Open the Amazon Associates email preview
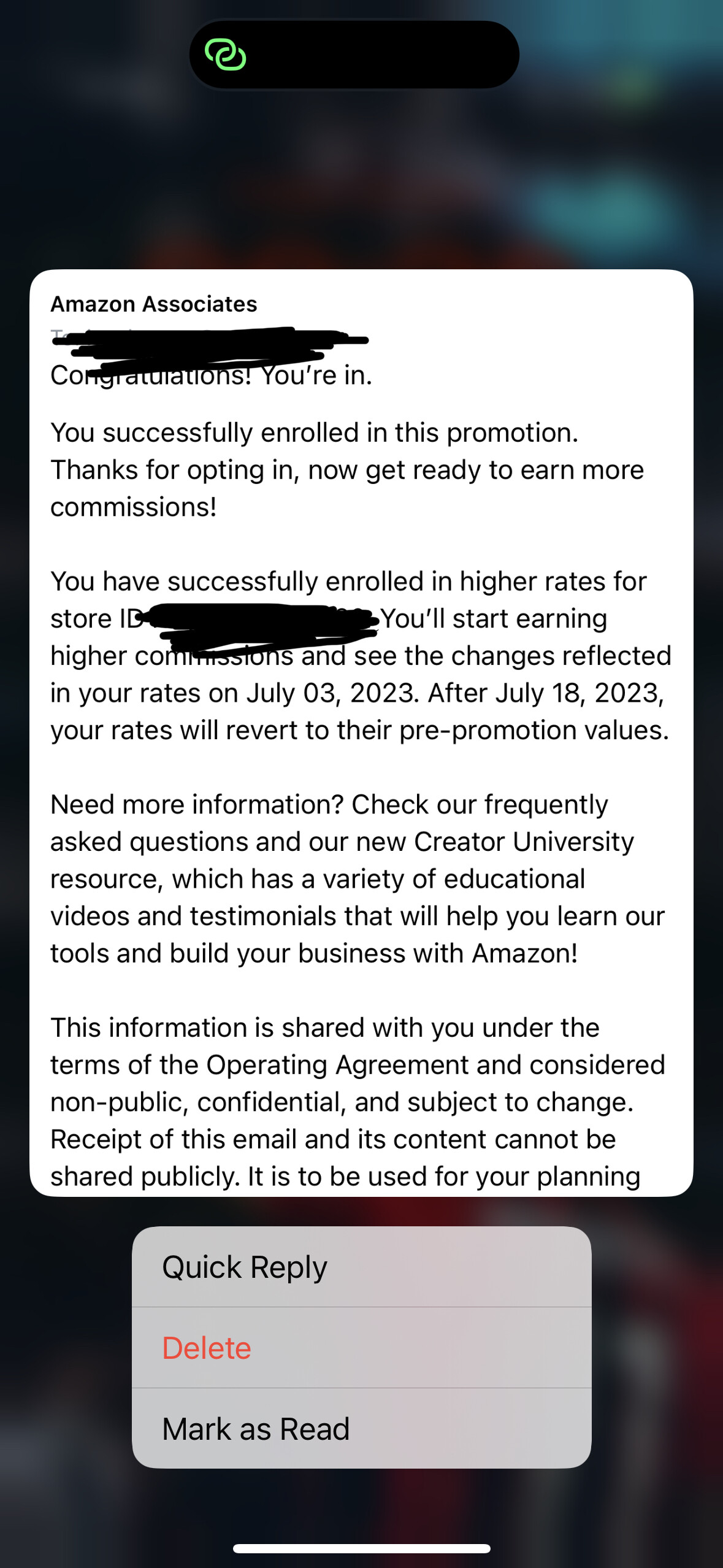Viewport: 723px width, 1568px height. (x=361, y=732)
